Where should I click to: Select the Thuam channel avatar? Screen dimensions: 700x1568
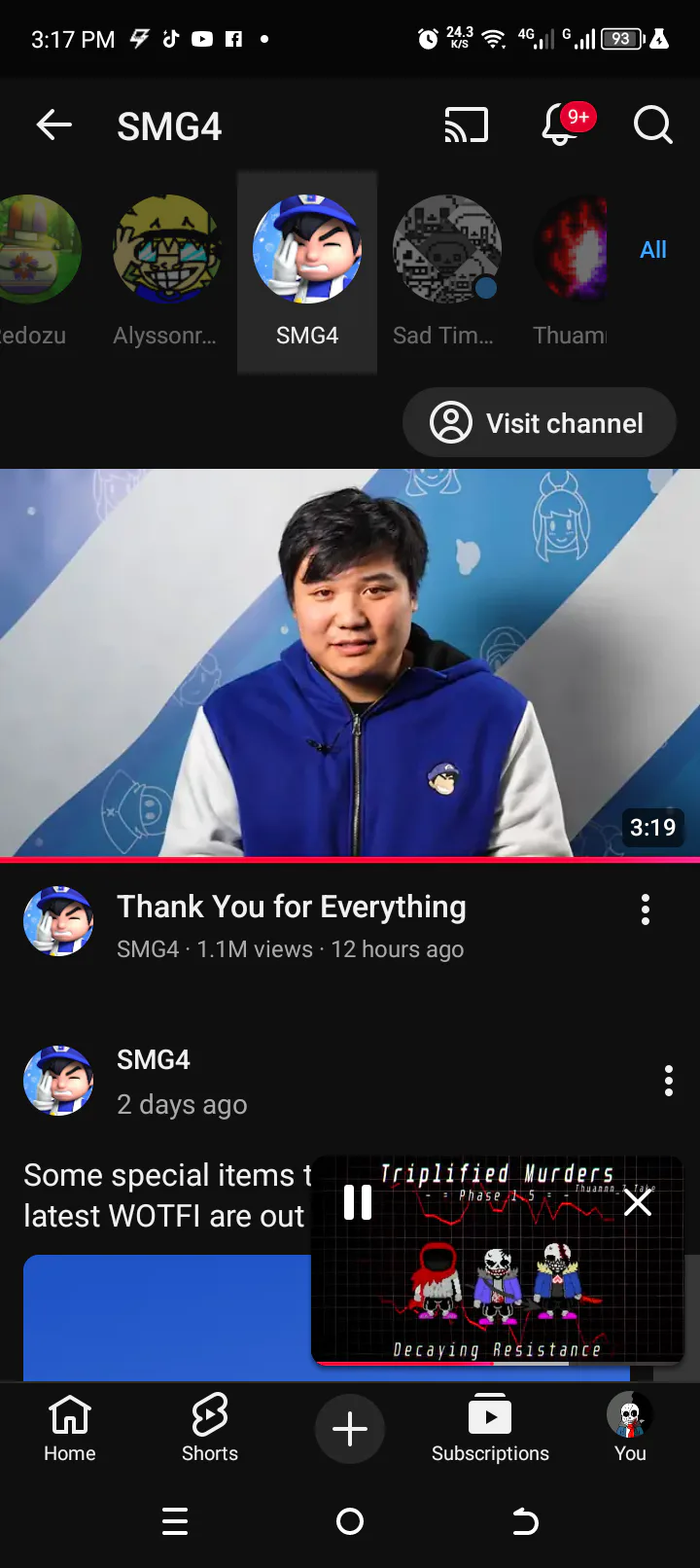(571, 249)
